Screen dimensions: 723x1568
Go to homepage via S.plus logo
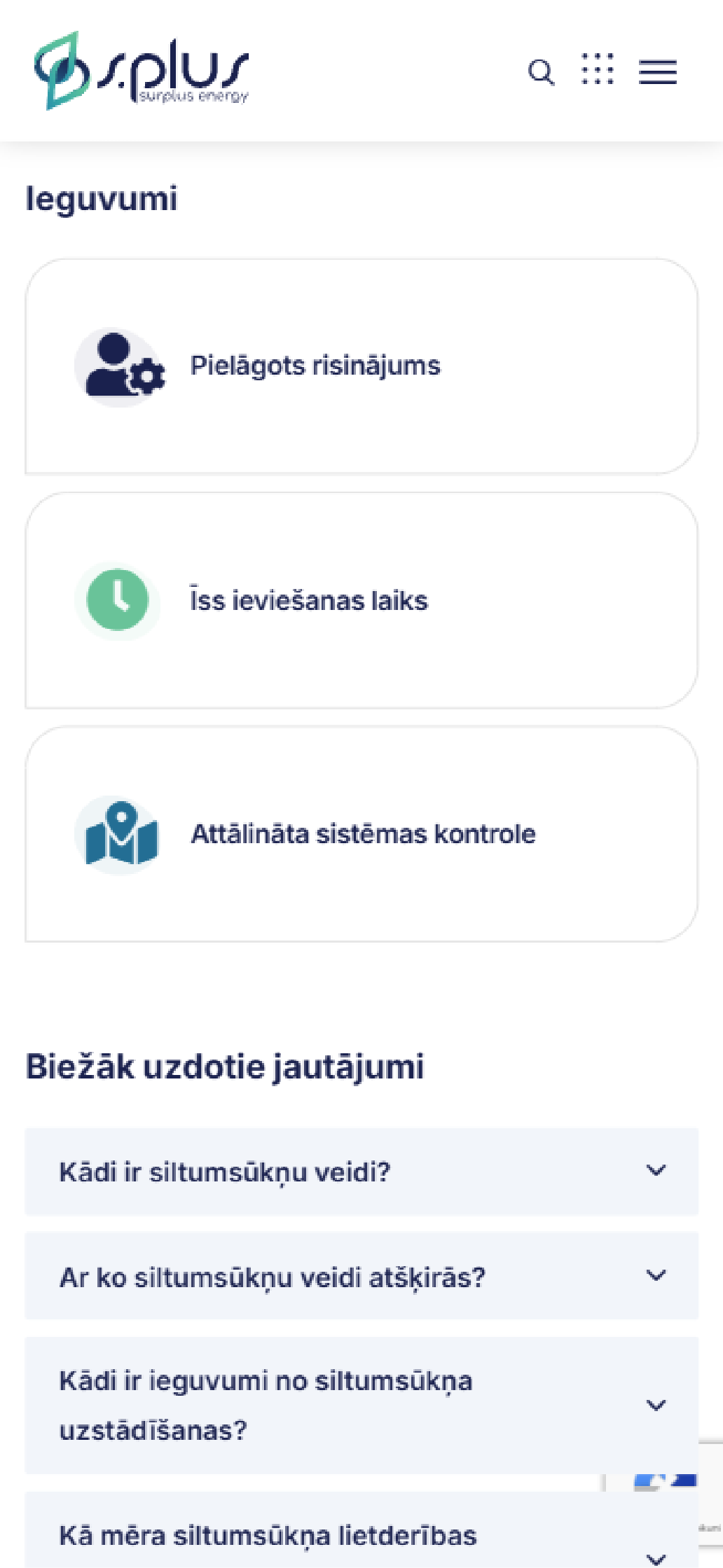click(142, 71)
